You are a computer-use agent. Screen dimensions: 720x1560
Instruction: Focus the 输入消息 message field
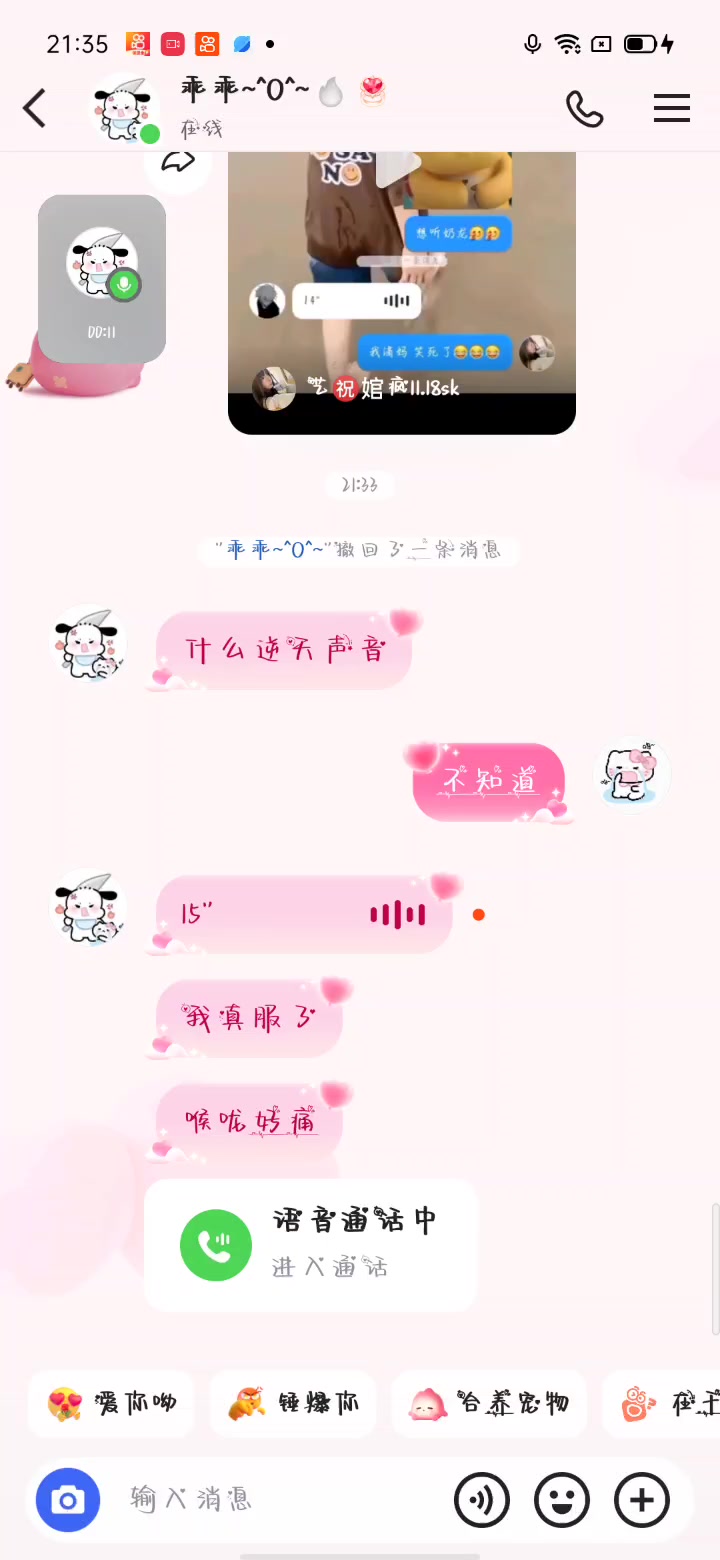click(x=280, y=1499)
